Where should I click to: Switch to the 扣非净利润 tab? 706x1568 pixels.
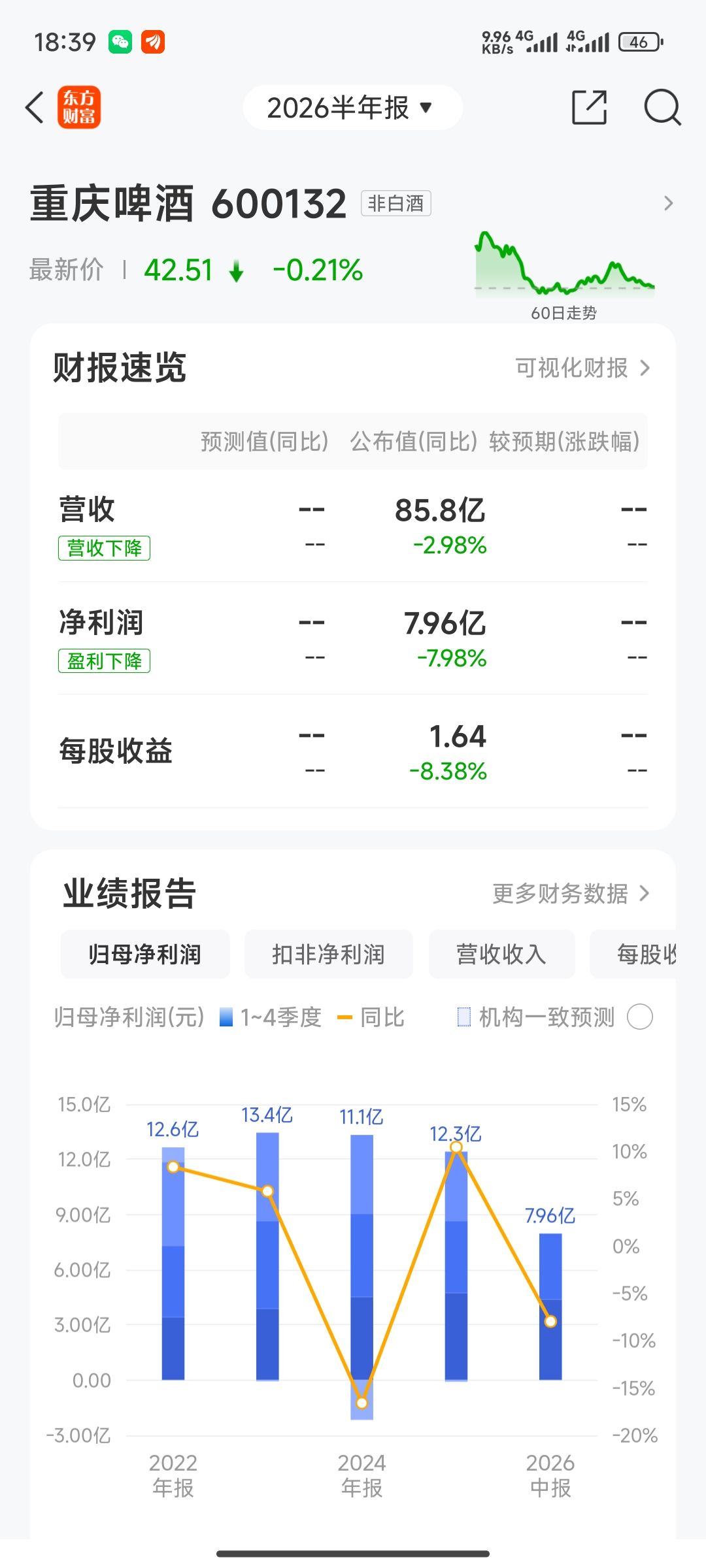328,954
